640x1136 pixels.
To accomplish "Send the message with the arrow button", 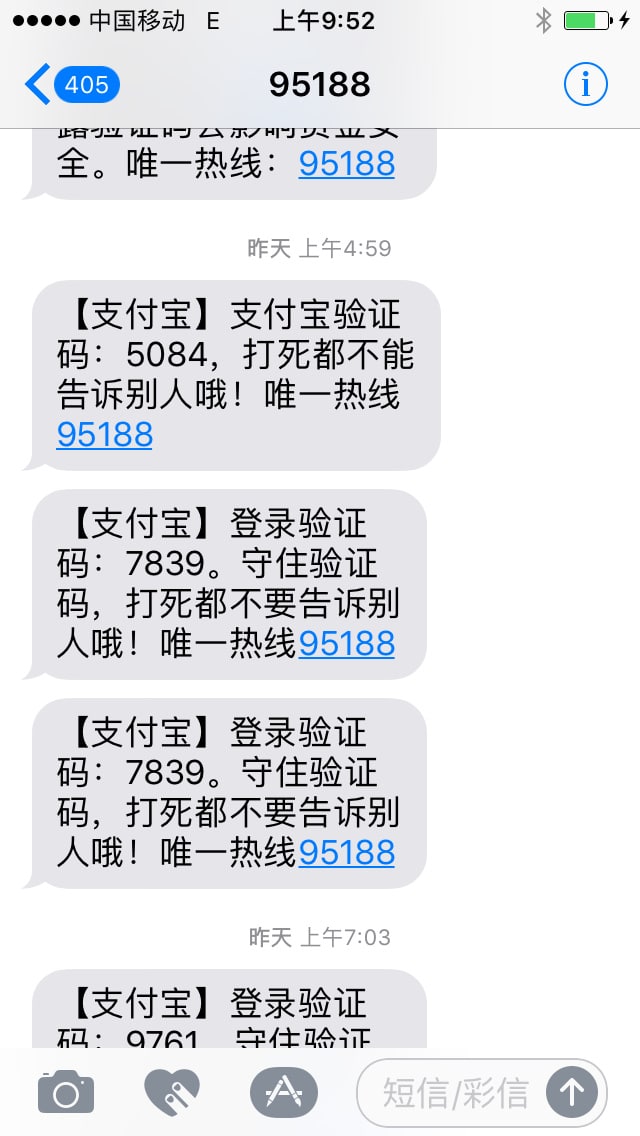I will tap(572, 1092).
